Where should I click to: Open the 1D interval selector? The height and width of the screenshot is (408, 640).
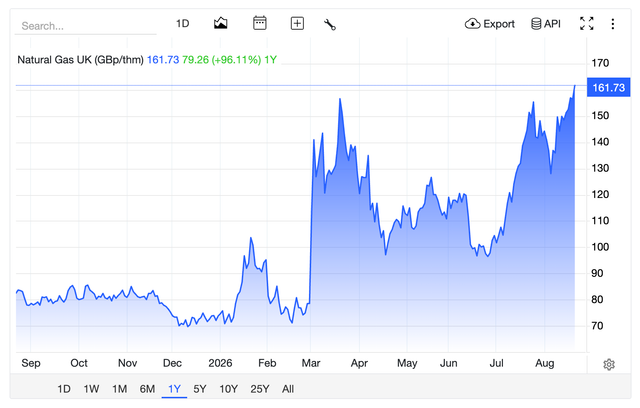click(182, 24)
